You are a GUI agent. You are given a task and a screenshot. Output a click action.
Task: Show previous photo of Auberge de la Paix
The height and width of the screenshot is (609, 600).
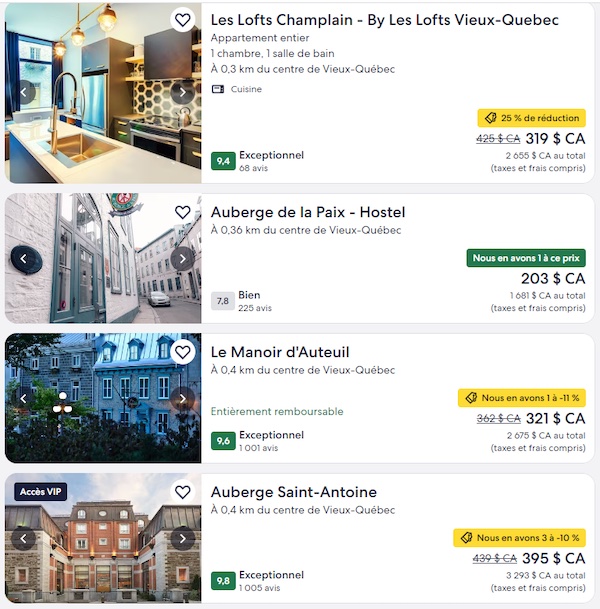(x=24, y=259)
